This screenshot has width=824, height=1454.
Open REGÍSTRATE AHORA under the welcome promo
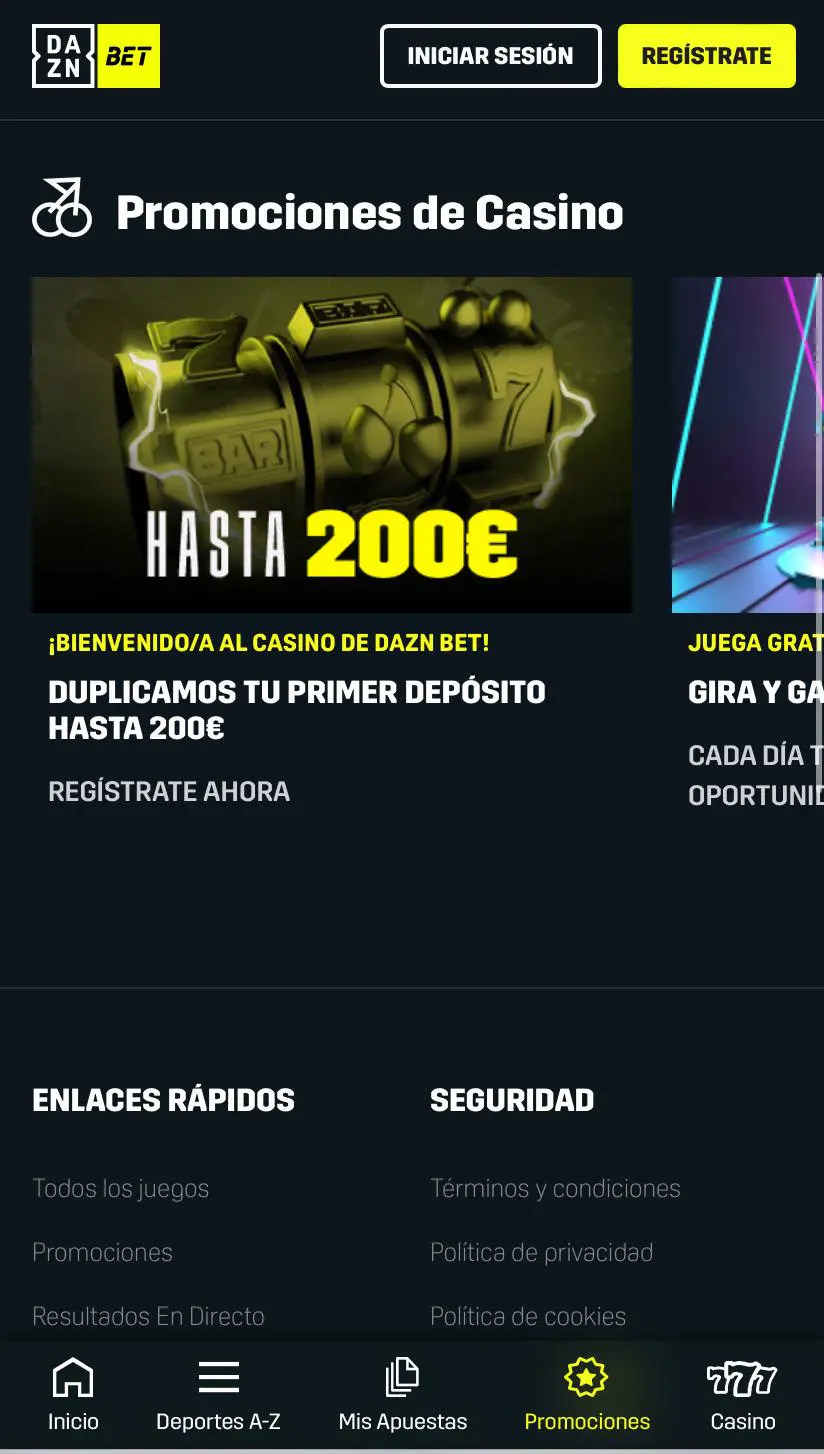(169, 791)
